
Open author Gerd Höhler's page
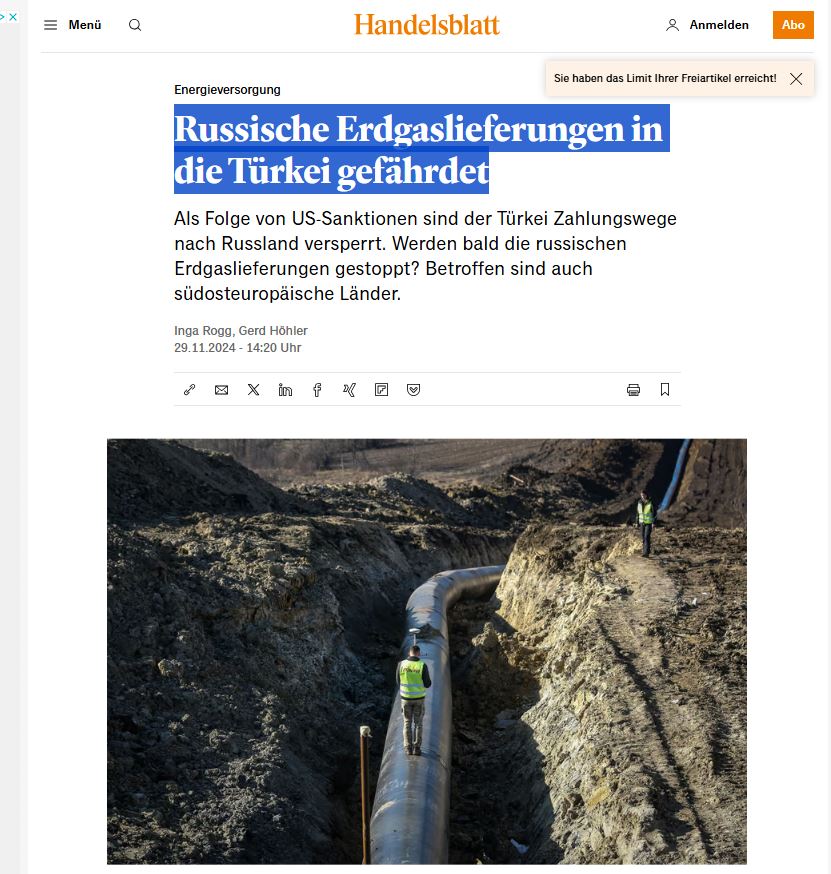[273, 331]
